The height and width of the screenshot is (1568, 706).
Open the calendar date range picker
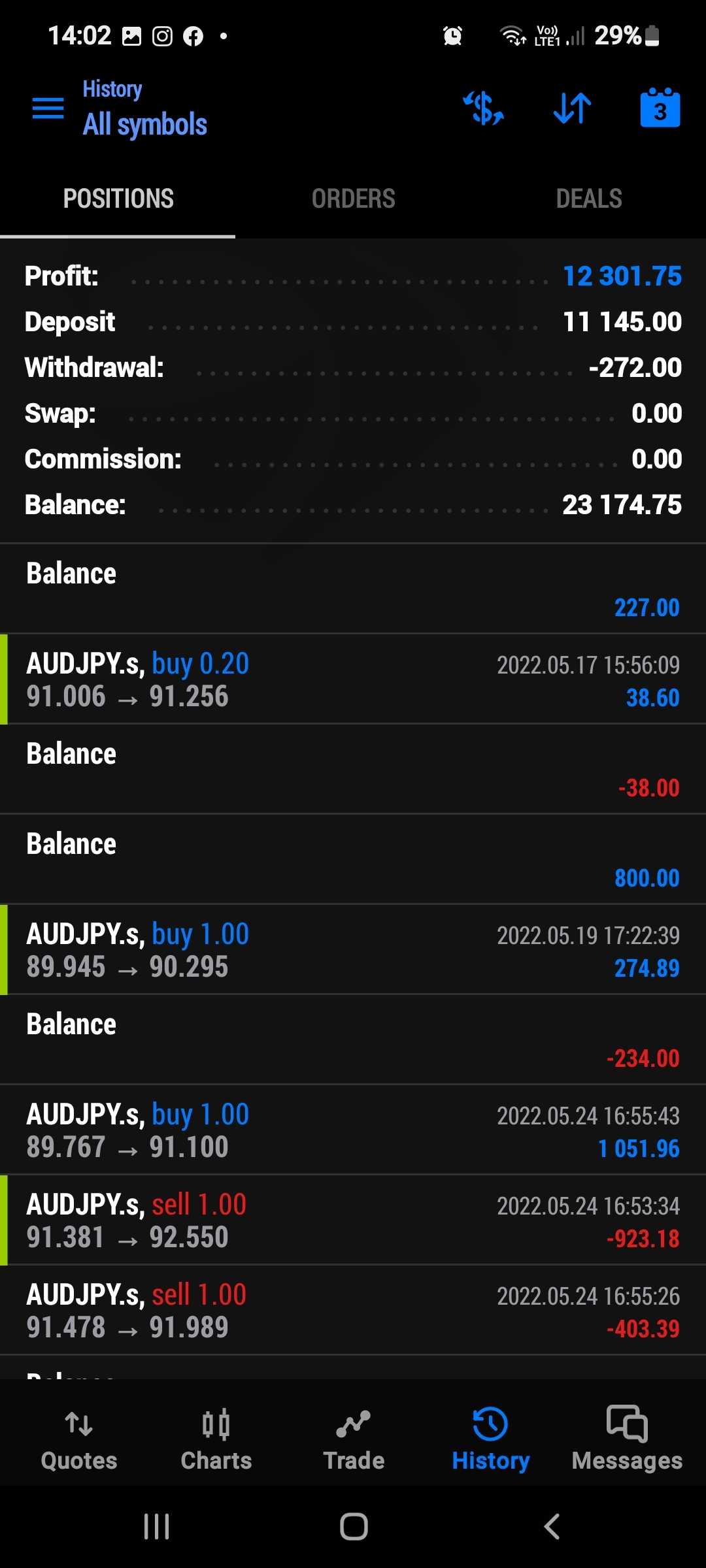(660, 108)
